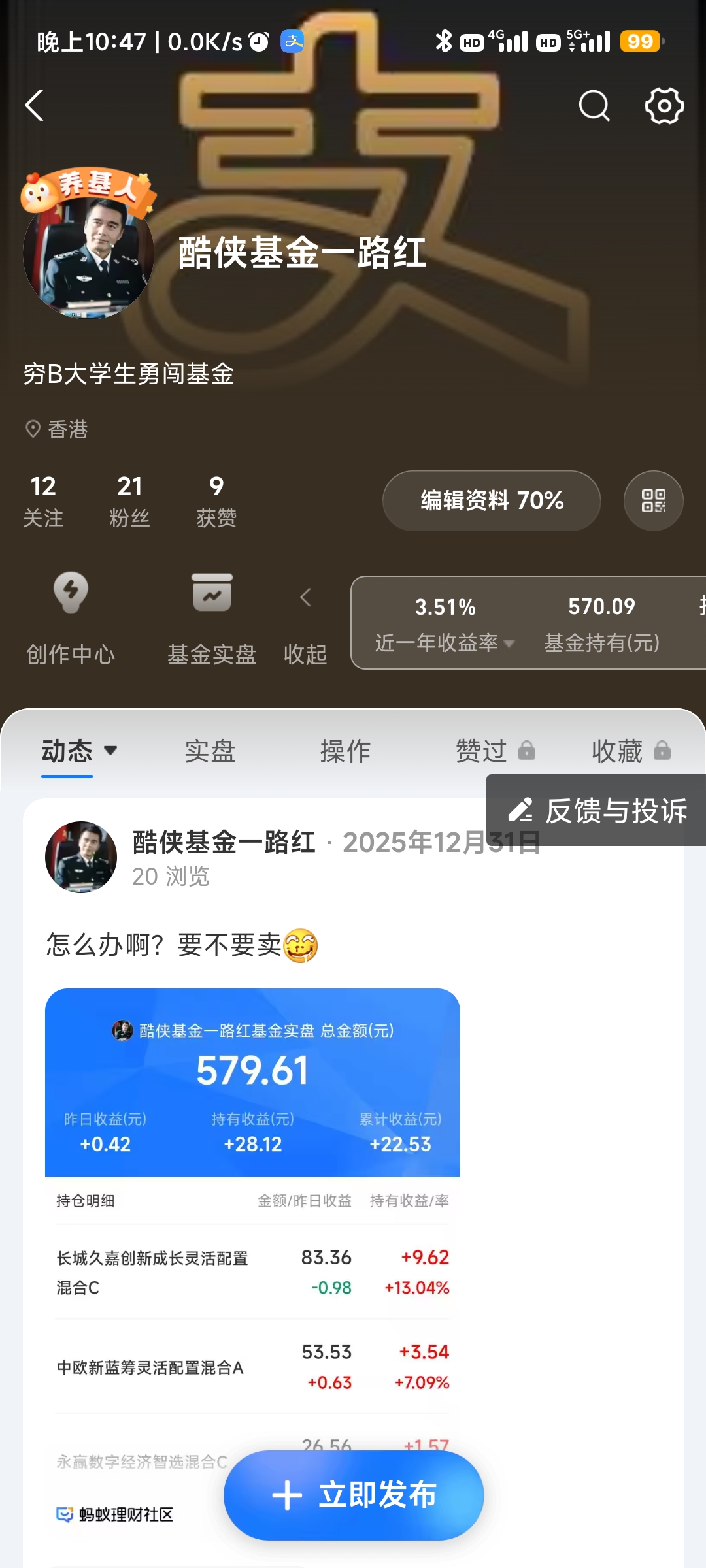Switch to the 实盘 tab
The image size is (706, 1568).
[210, 751]
